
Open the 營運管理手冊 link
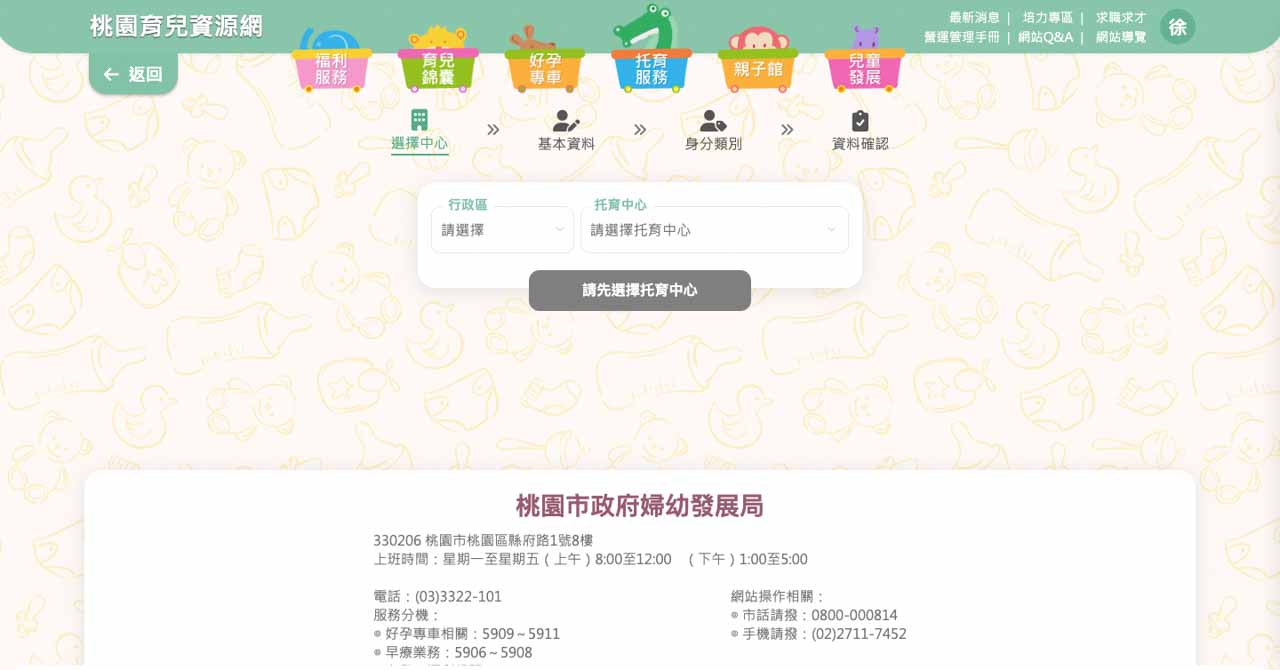(961, 37)
